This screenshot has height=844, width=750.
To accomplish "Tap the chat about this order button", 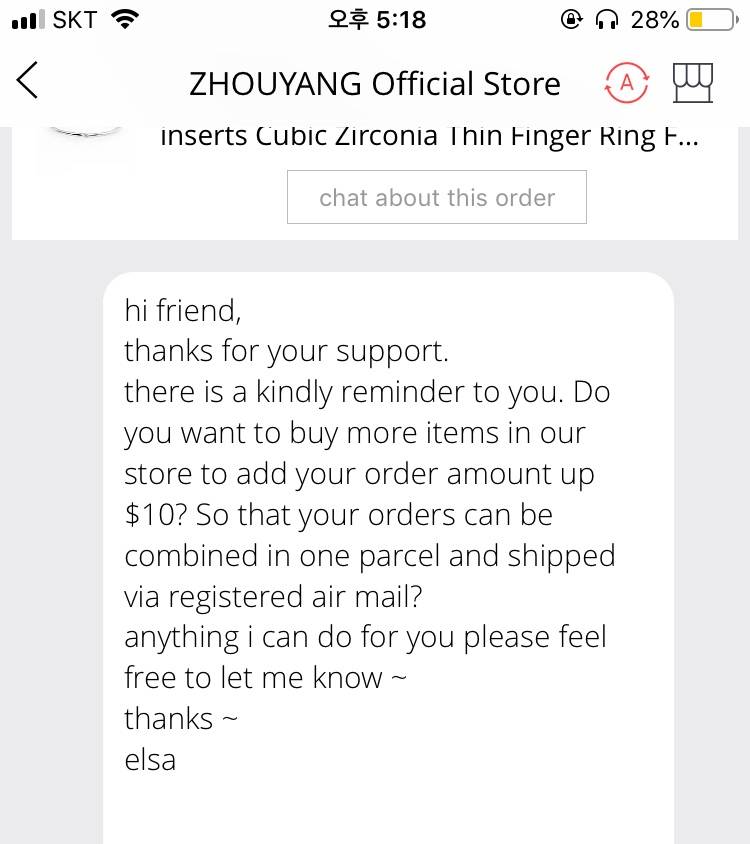I will click(x=436, y=198).
